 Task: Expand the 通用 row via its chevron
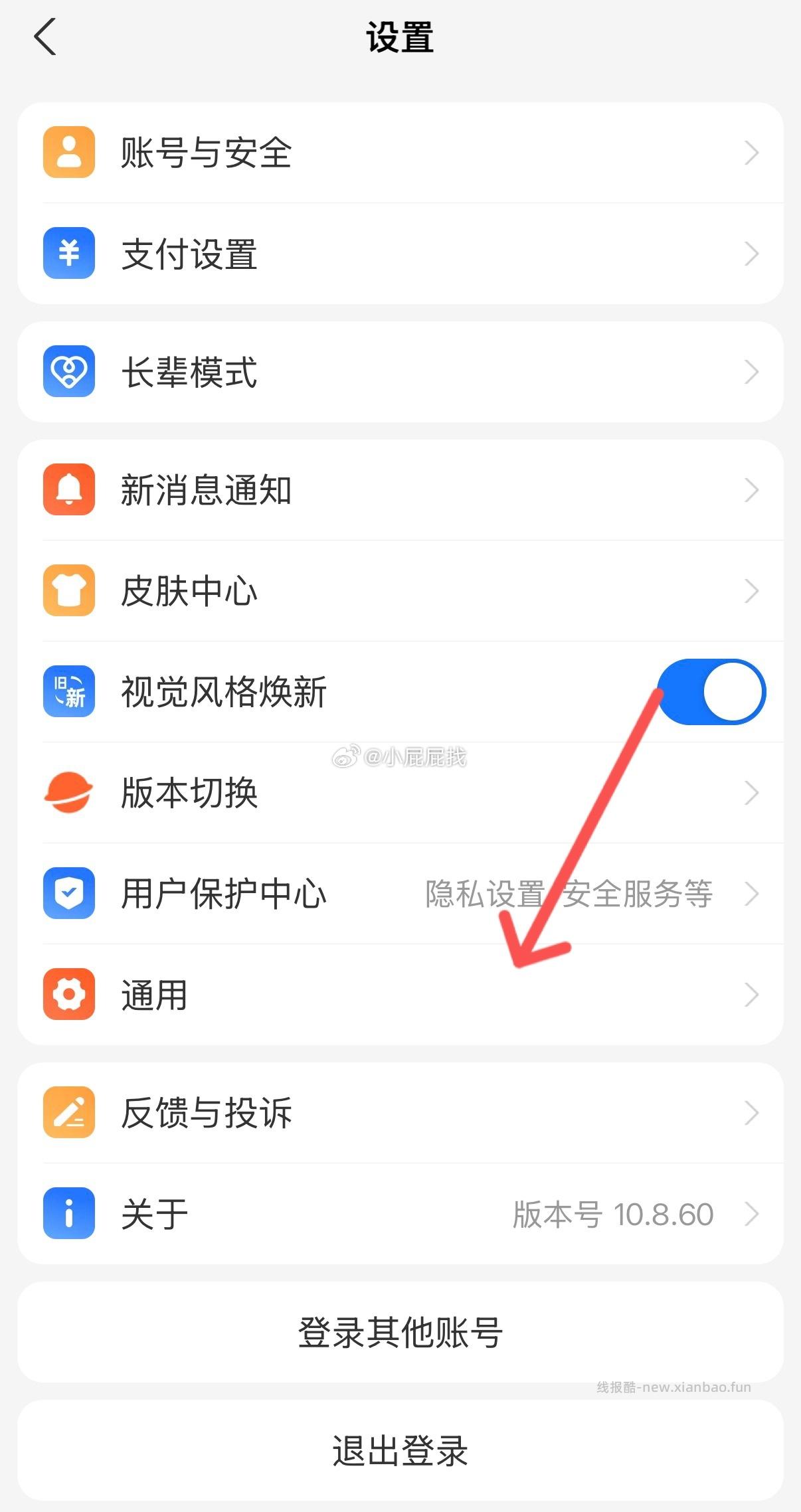[751, 995]
